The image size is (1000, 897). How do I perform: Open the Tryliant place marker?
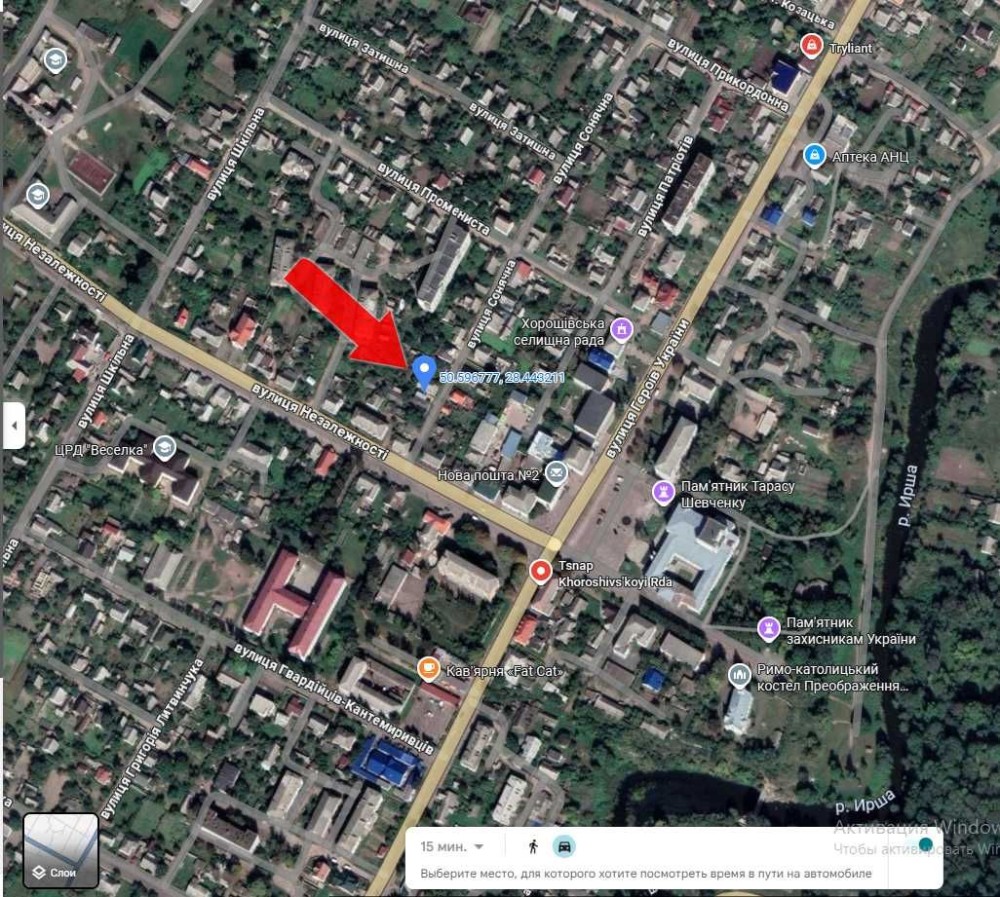(x=812, y=45)
